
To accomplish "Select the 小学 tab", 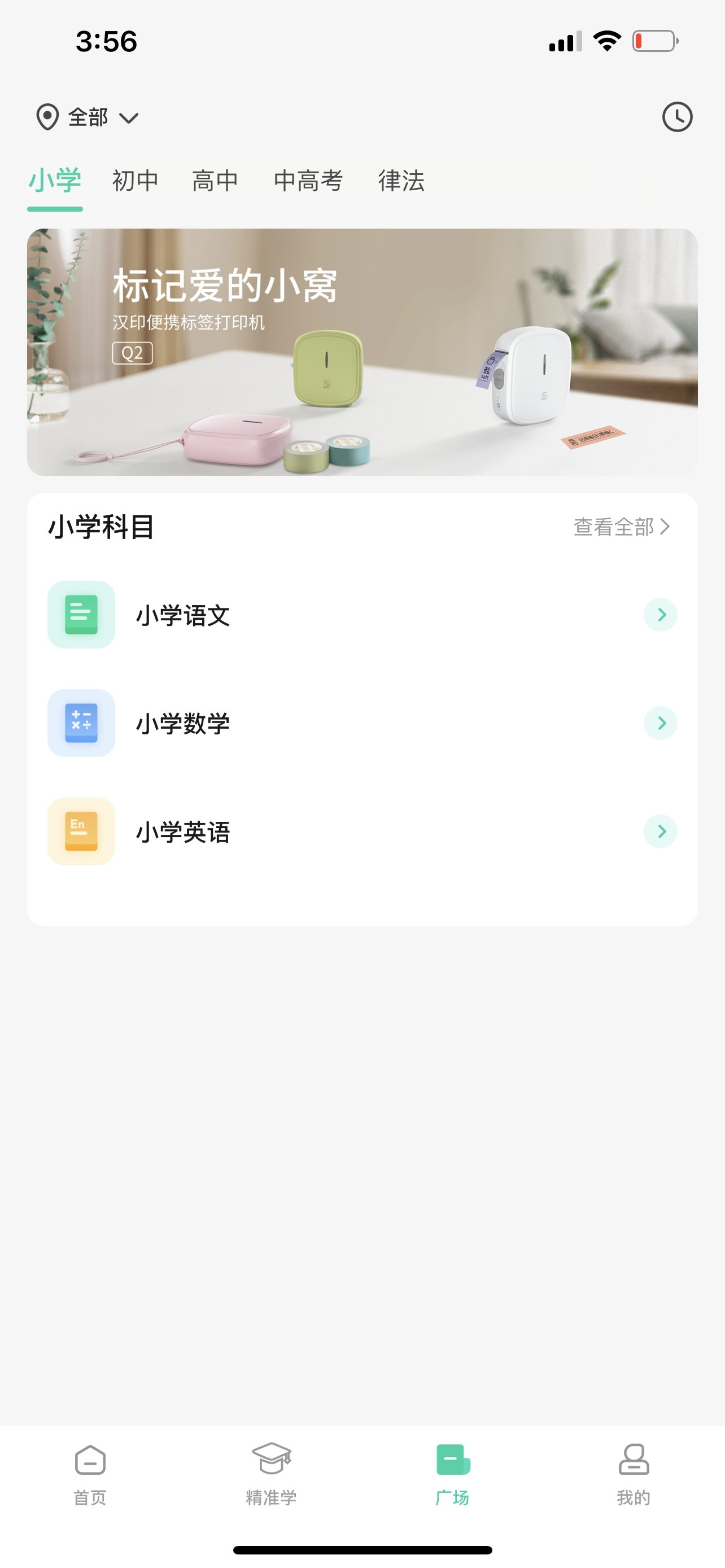I will (x=55, y=181).
